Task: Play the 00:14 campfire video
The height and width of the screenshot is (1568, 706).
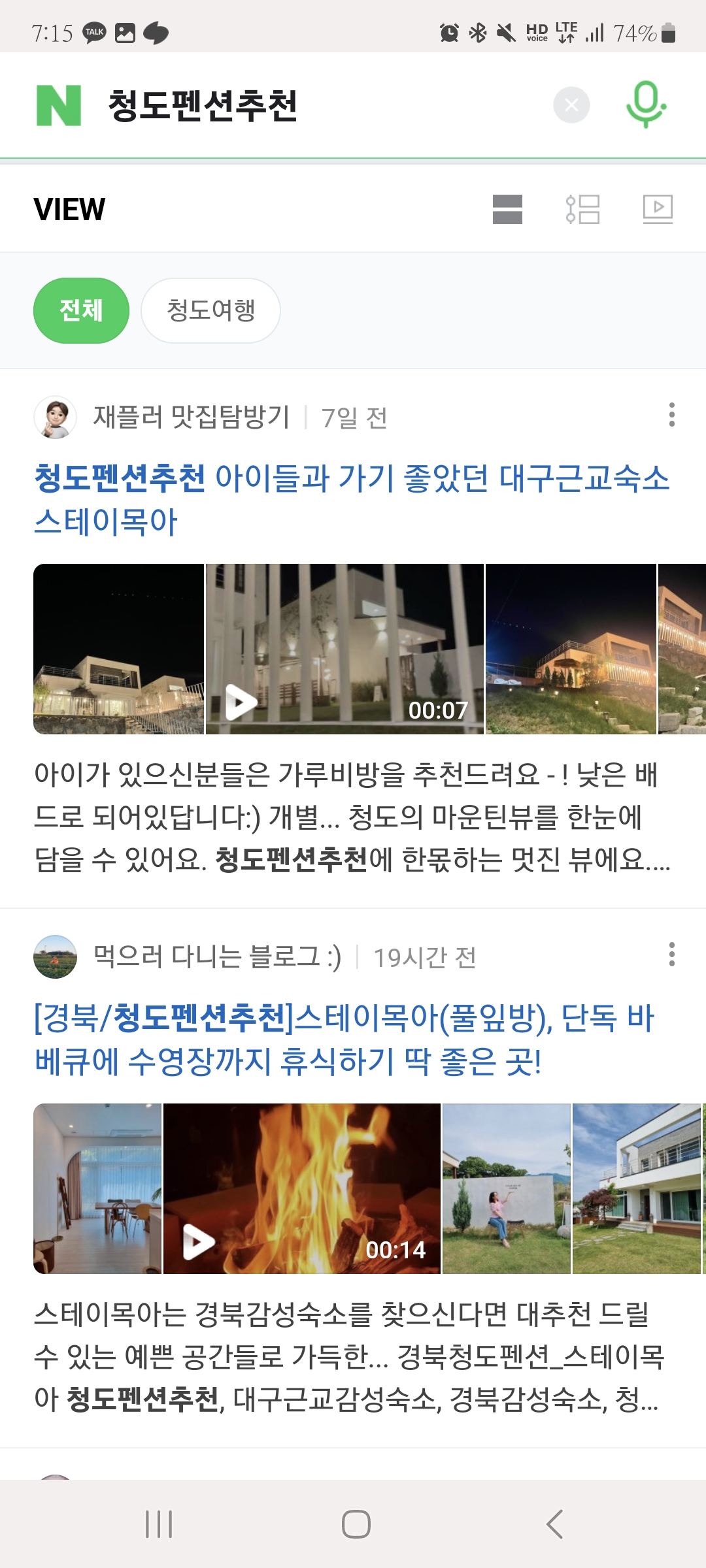Action: [x=302, y=1188]
